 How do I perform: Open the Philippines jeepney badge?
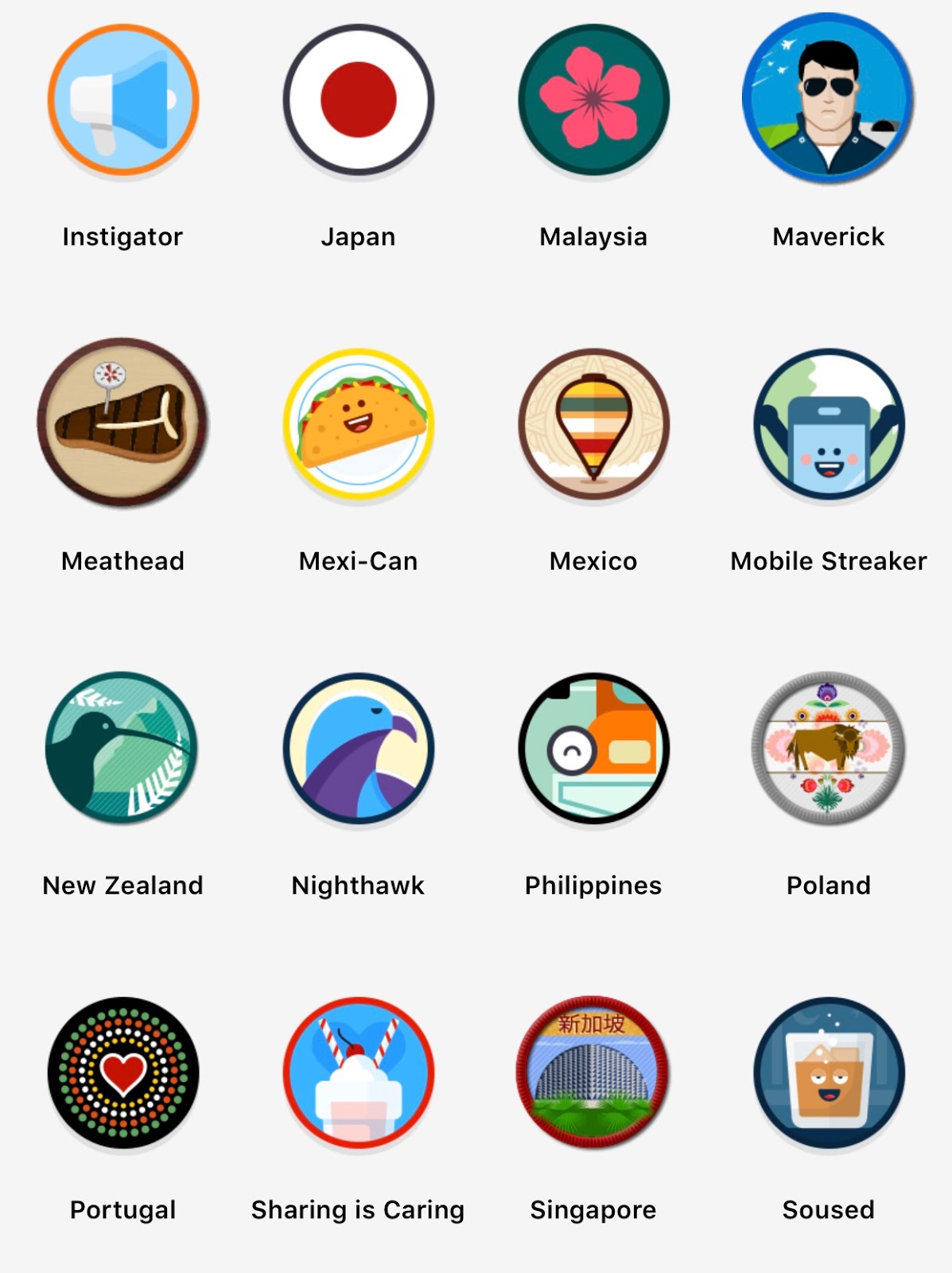(593, 748)
